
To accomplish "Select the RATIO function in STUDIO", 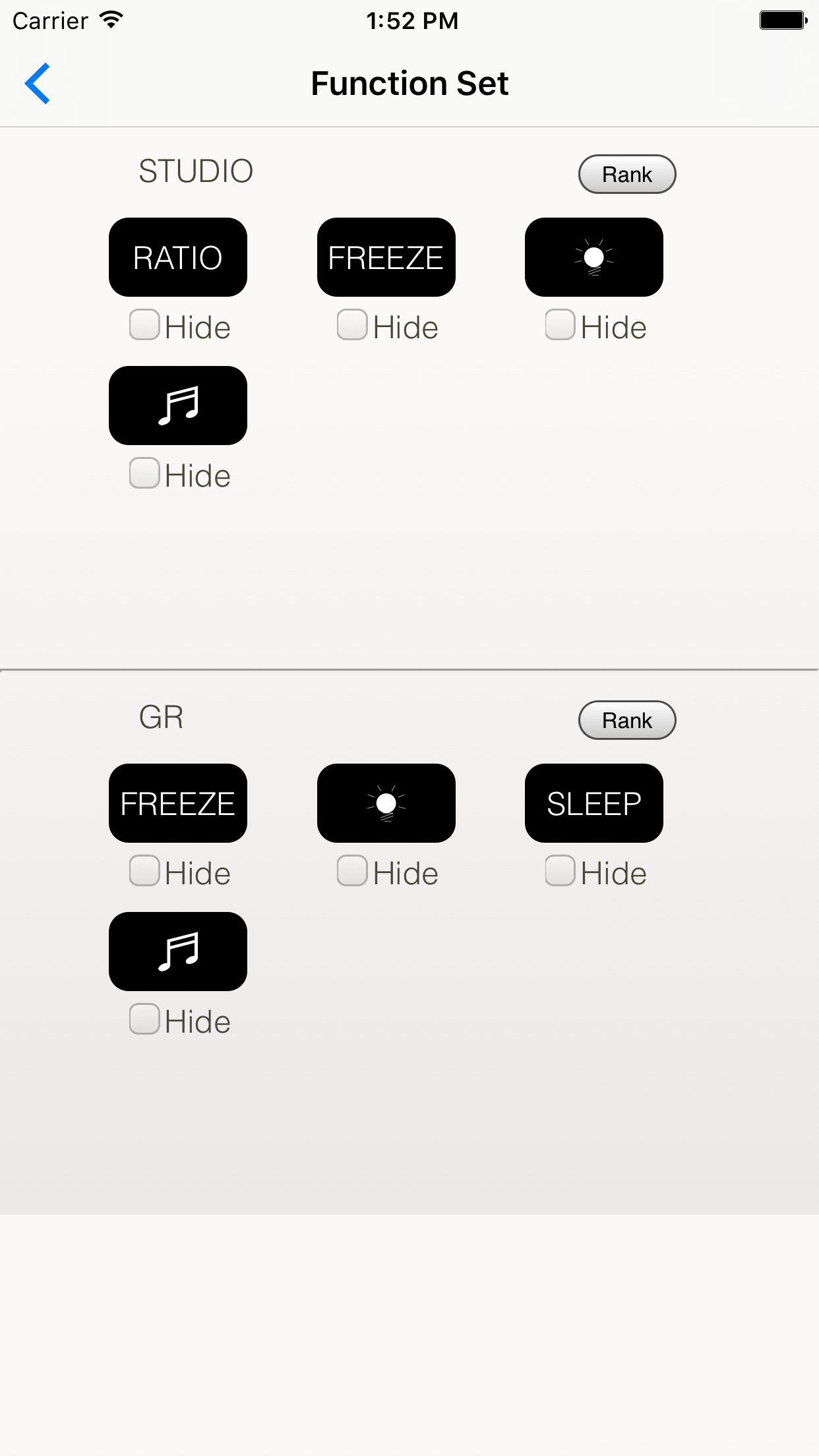I will pos(178,257).
